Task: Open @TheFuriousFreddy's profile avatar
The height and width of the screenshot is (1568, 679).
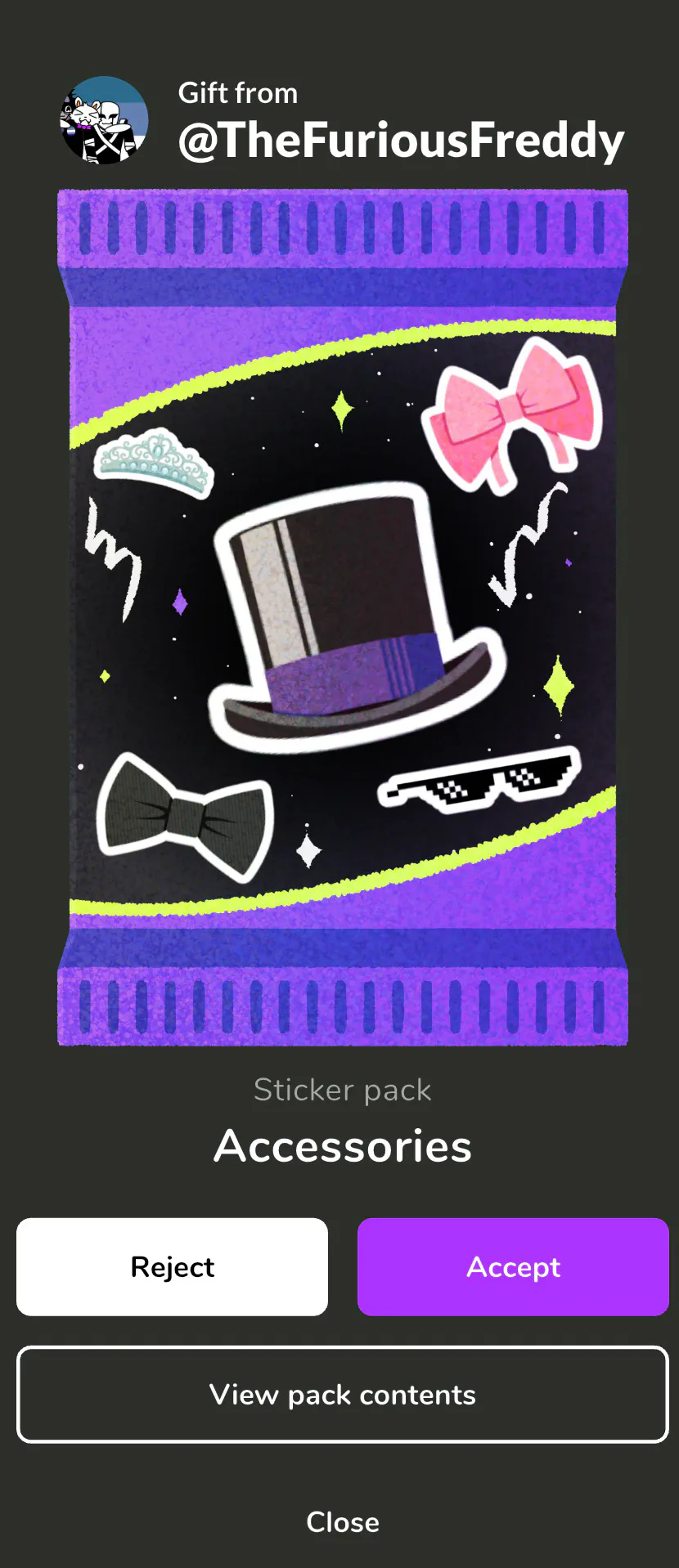Action: tap(104, 121)
